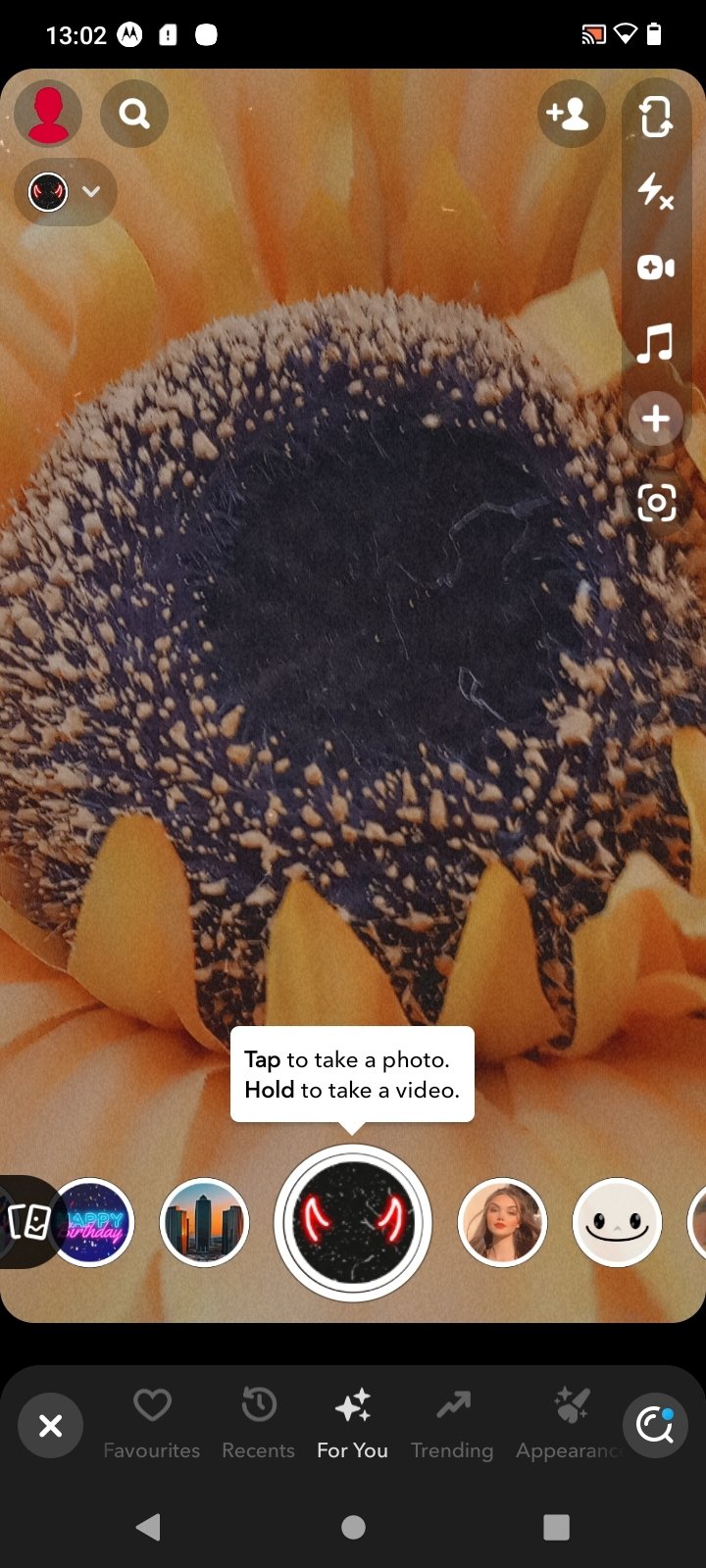Flip the camera

click(656, 117)
